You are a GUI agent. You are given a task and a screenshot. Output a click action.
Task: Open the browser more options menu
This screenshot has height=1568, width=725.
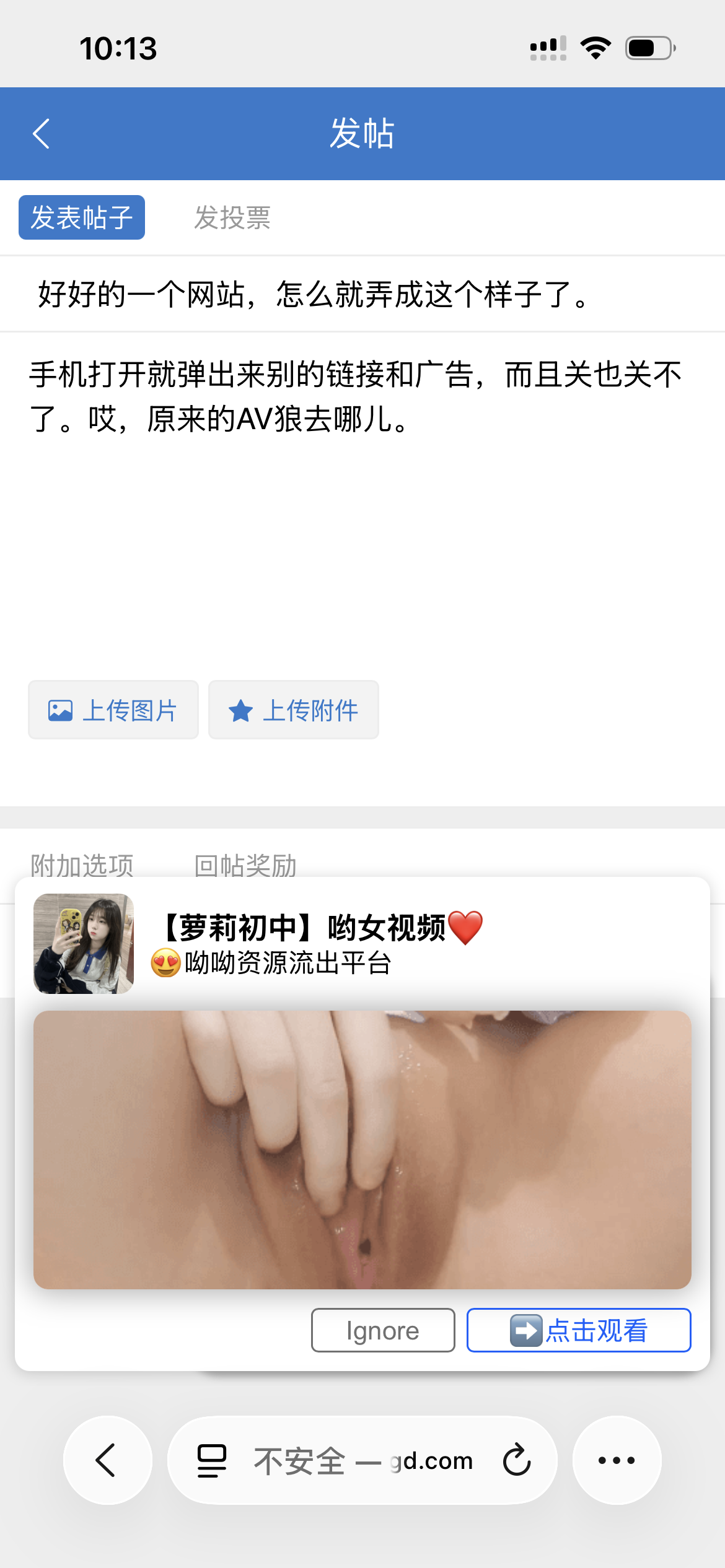point(617,1460)
